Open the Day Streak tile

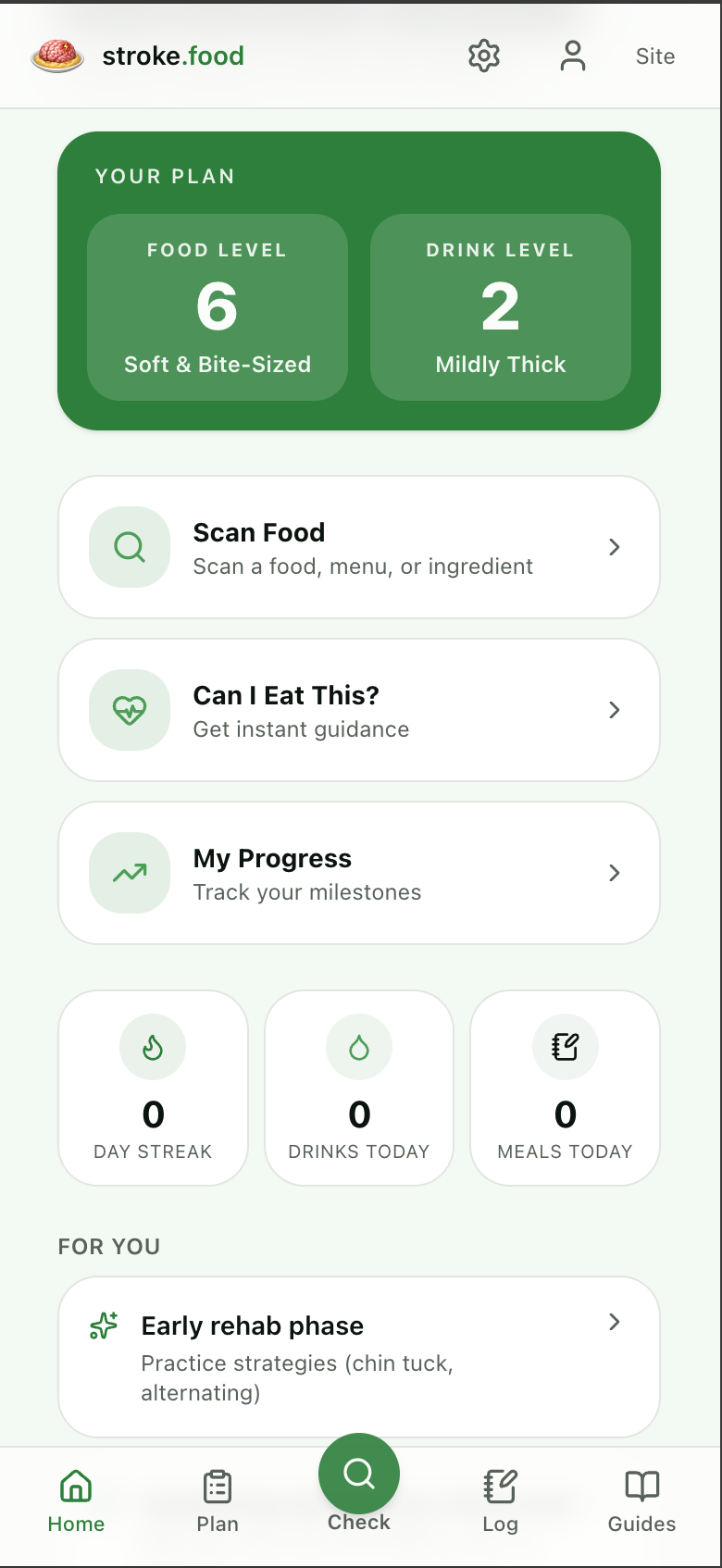point(154,1088)
